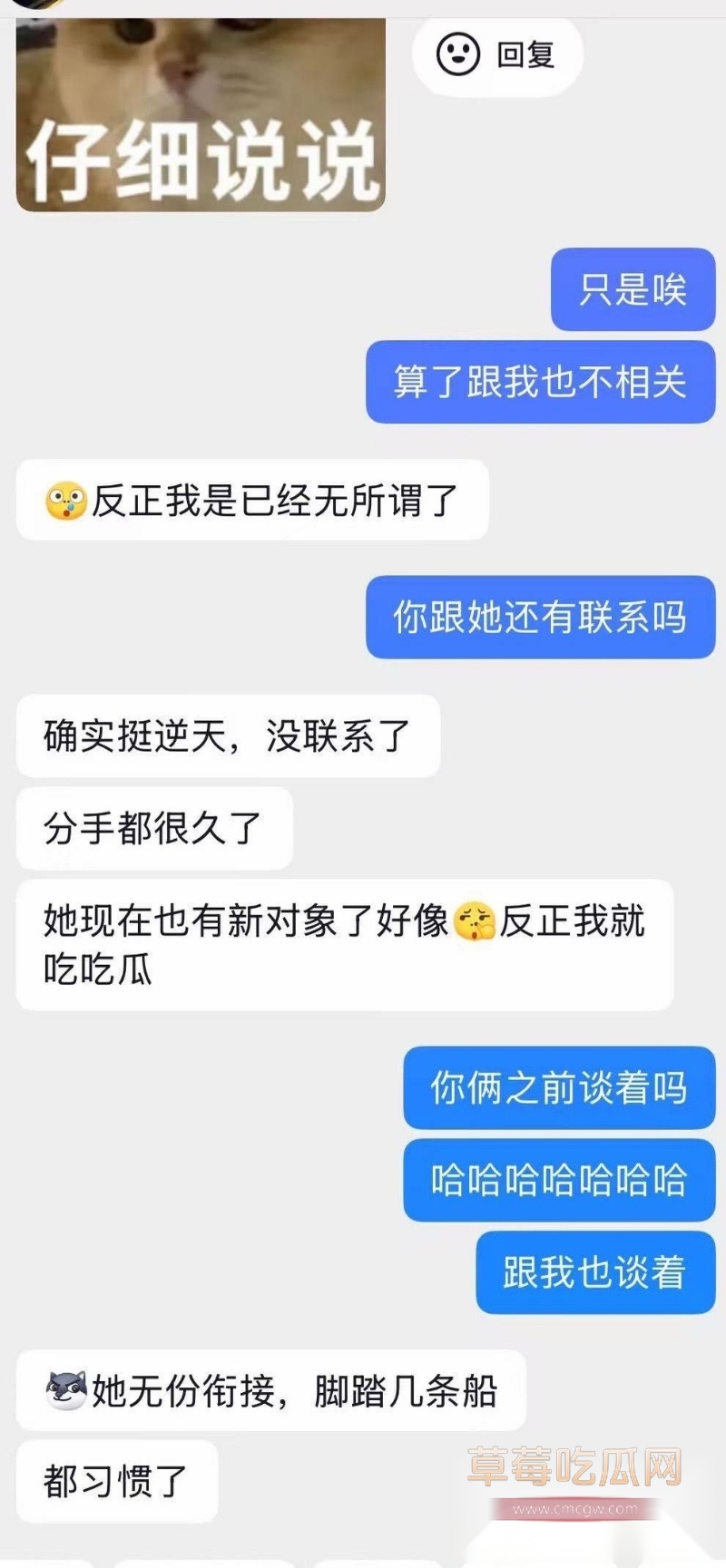Select the blue bubble 只是唉
Image resolution: width=726 pixels, height=1568 pixels.
click(x=633, y=290)
